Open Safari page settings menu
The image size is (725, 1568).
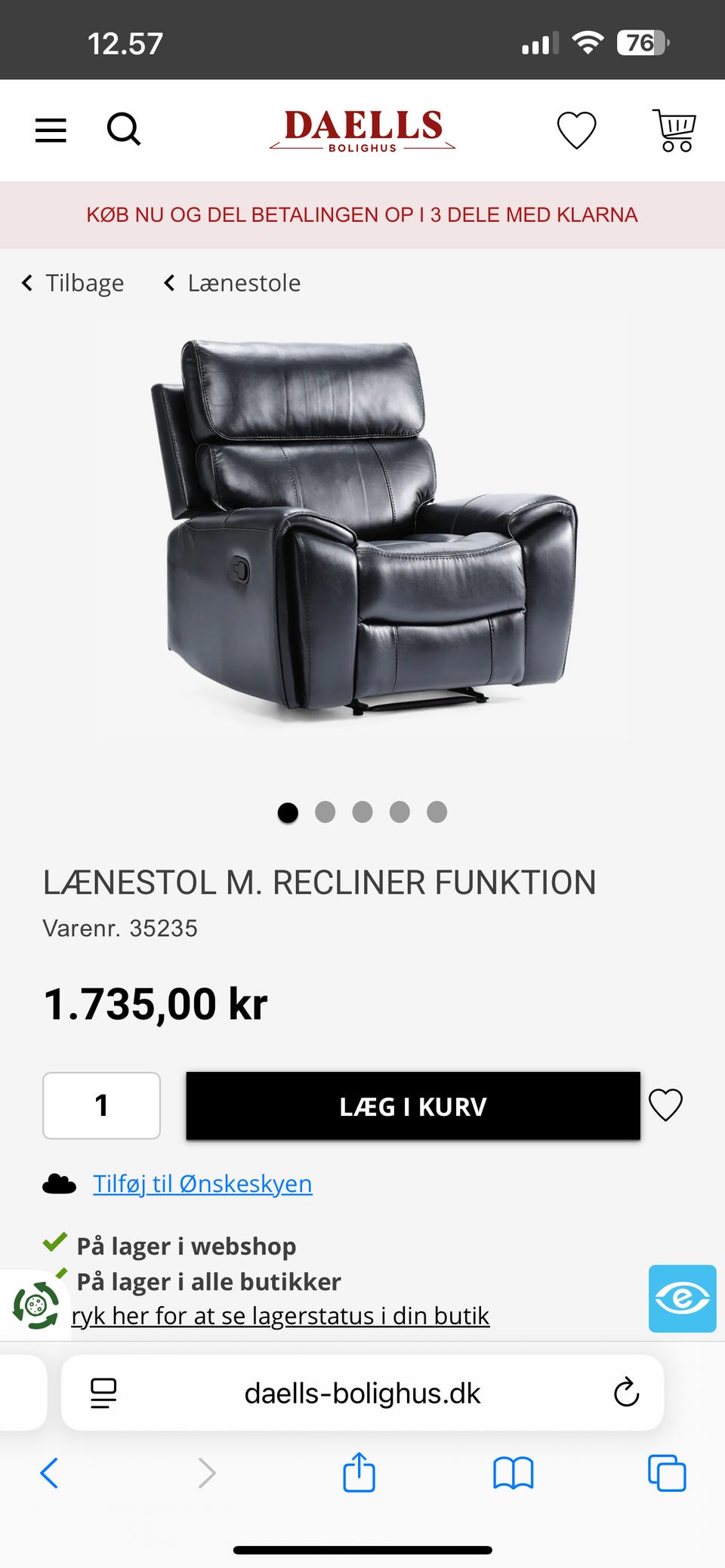pyautogui.click(x=103, y=1393)
